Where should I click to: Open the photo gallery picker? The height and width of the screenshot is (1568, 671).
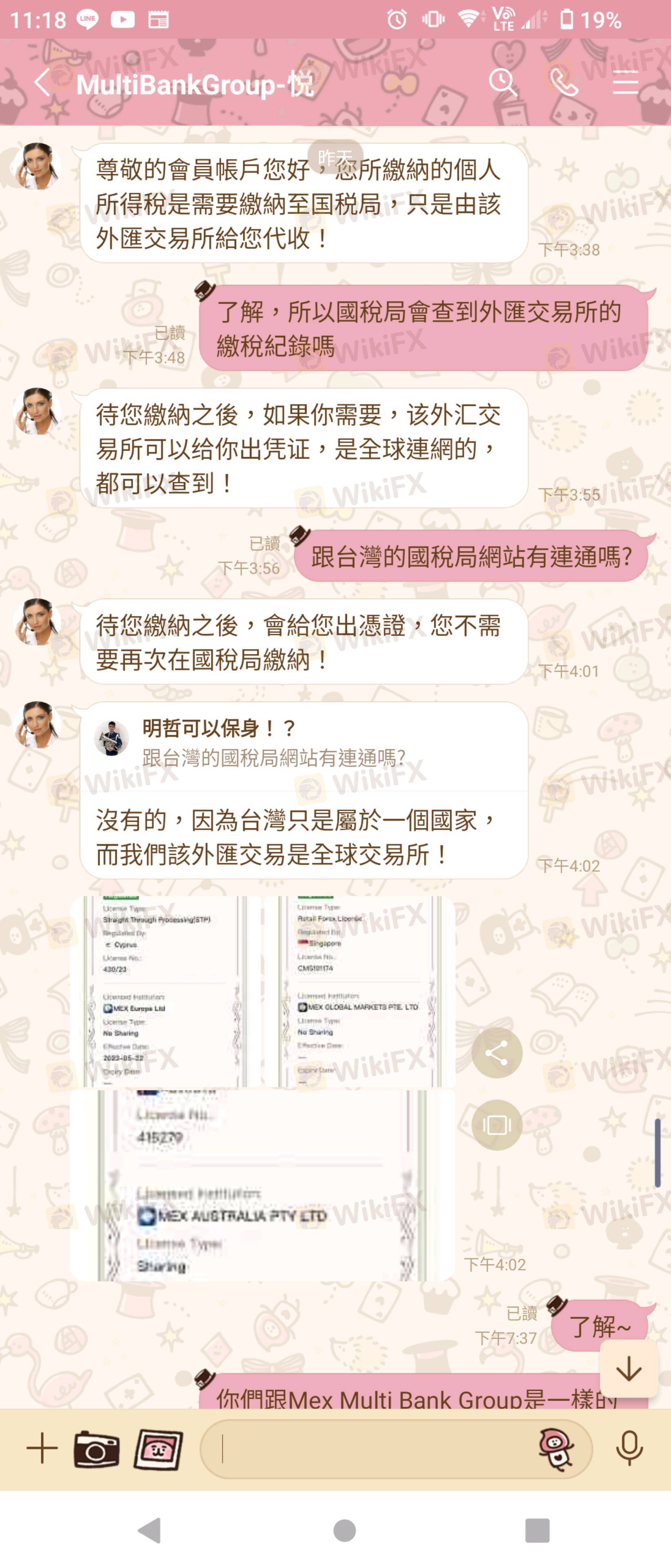(x=159, y=1449)
